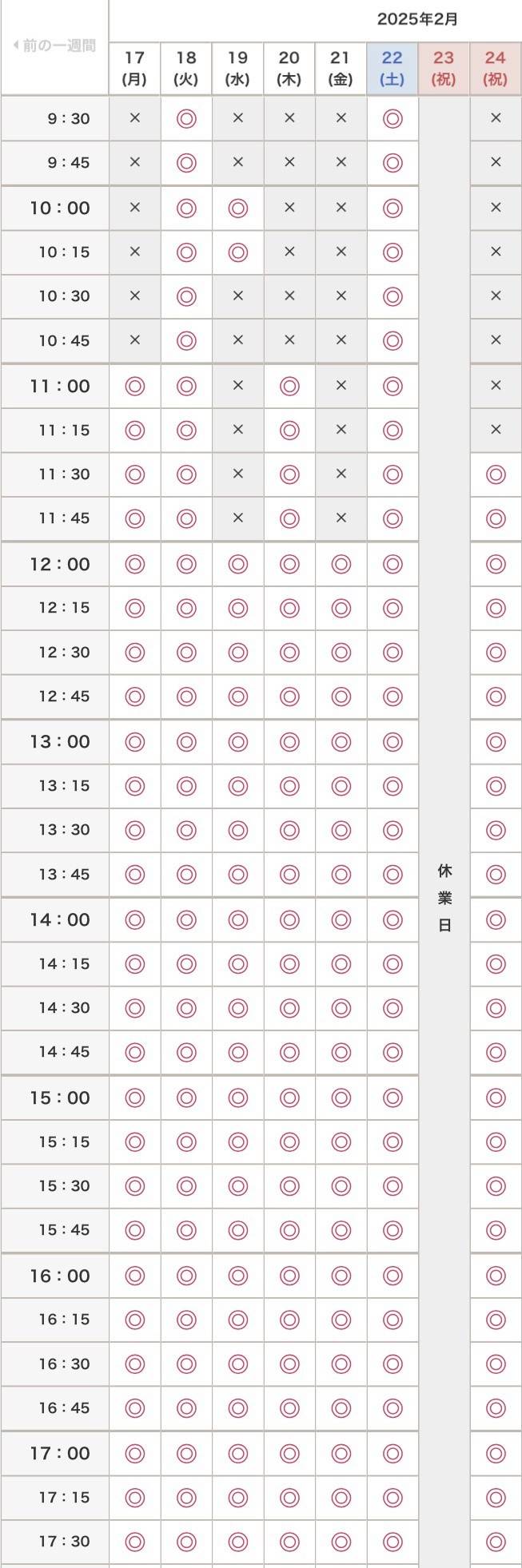Choose the 14:30 slot on Thursday the 20th

pos(289,1008)
